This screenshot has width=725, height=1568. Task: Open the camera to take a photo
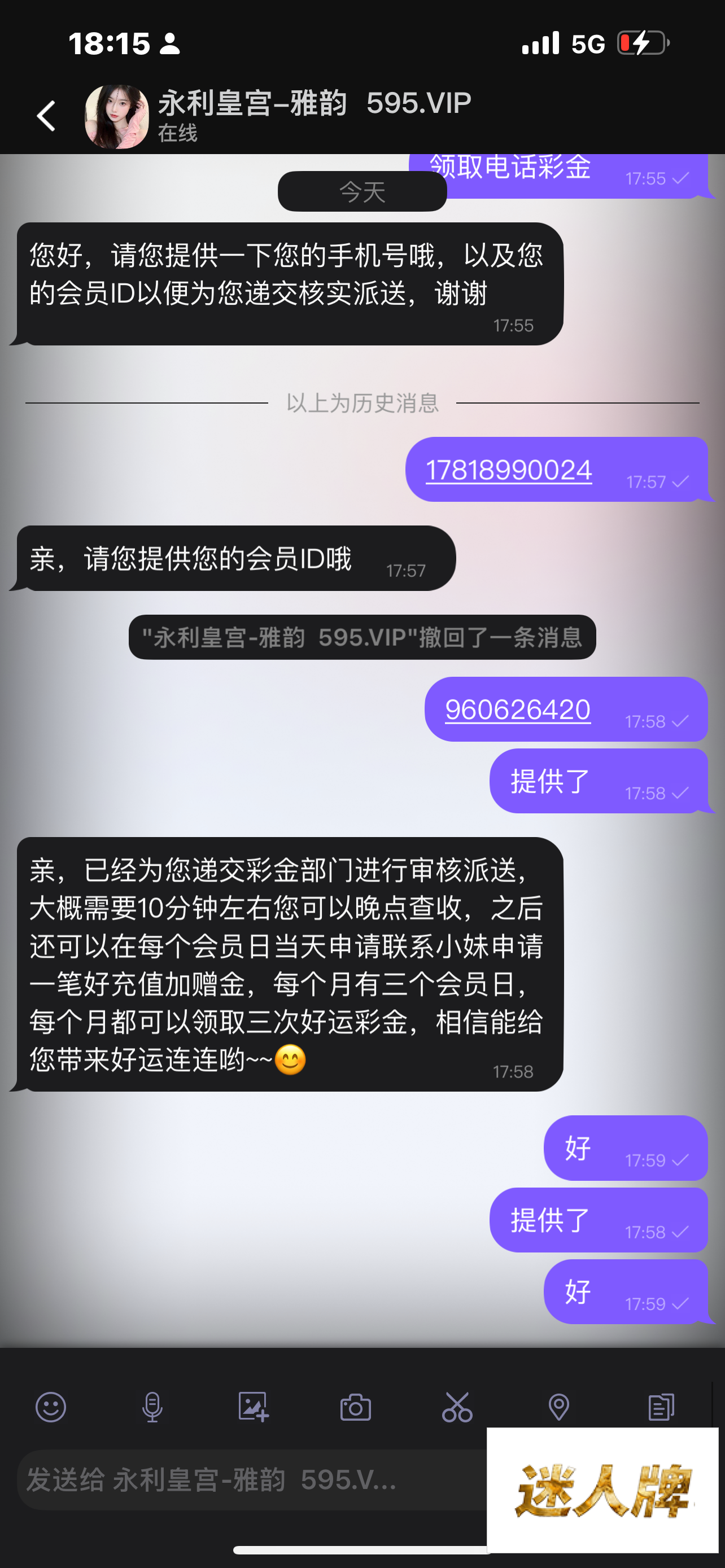(x=356, y=1407)
